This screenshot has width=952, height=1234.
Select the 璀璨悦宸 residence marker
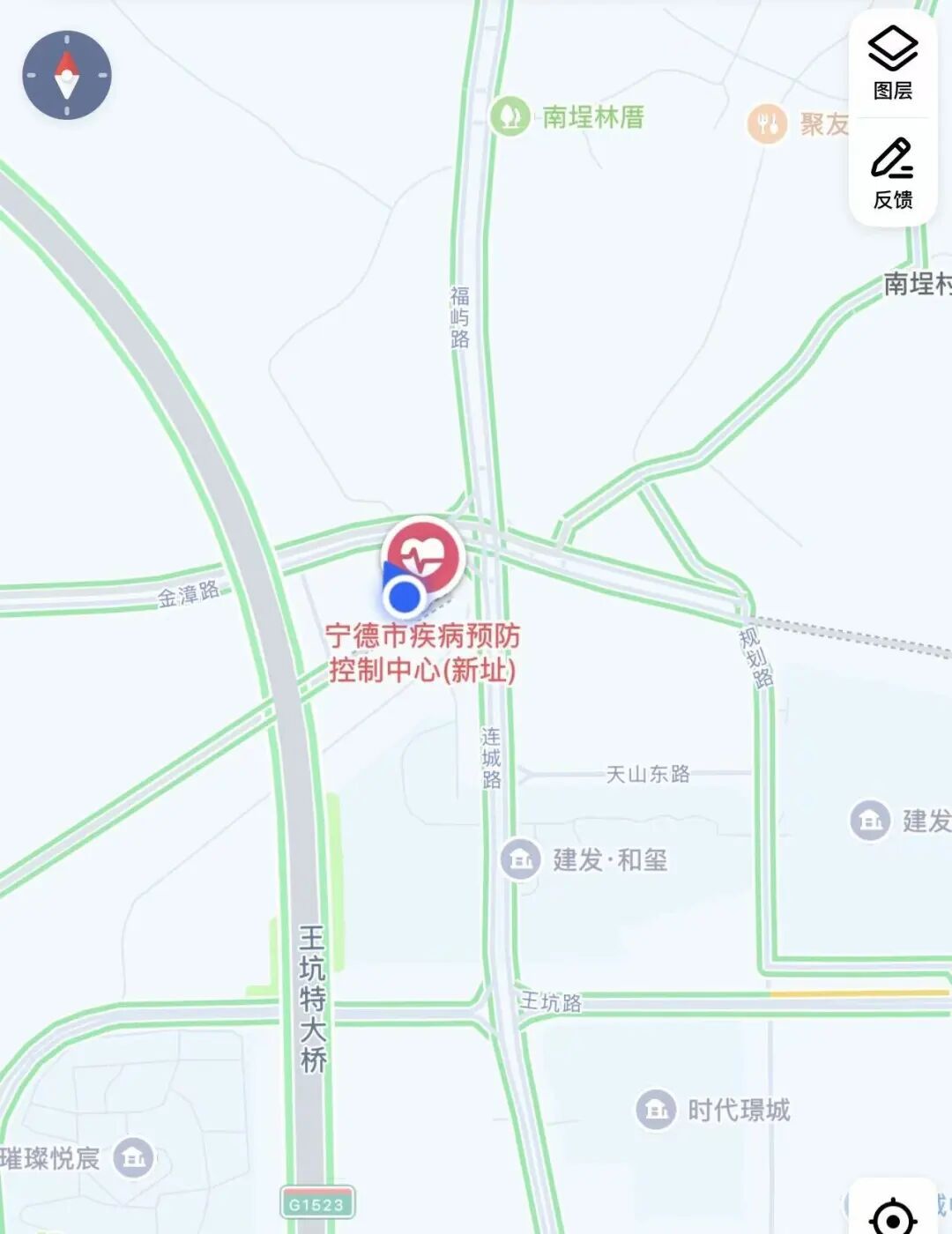[134, 1158]
